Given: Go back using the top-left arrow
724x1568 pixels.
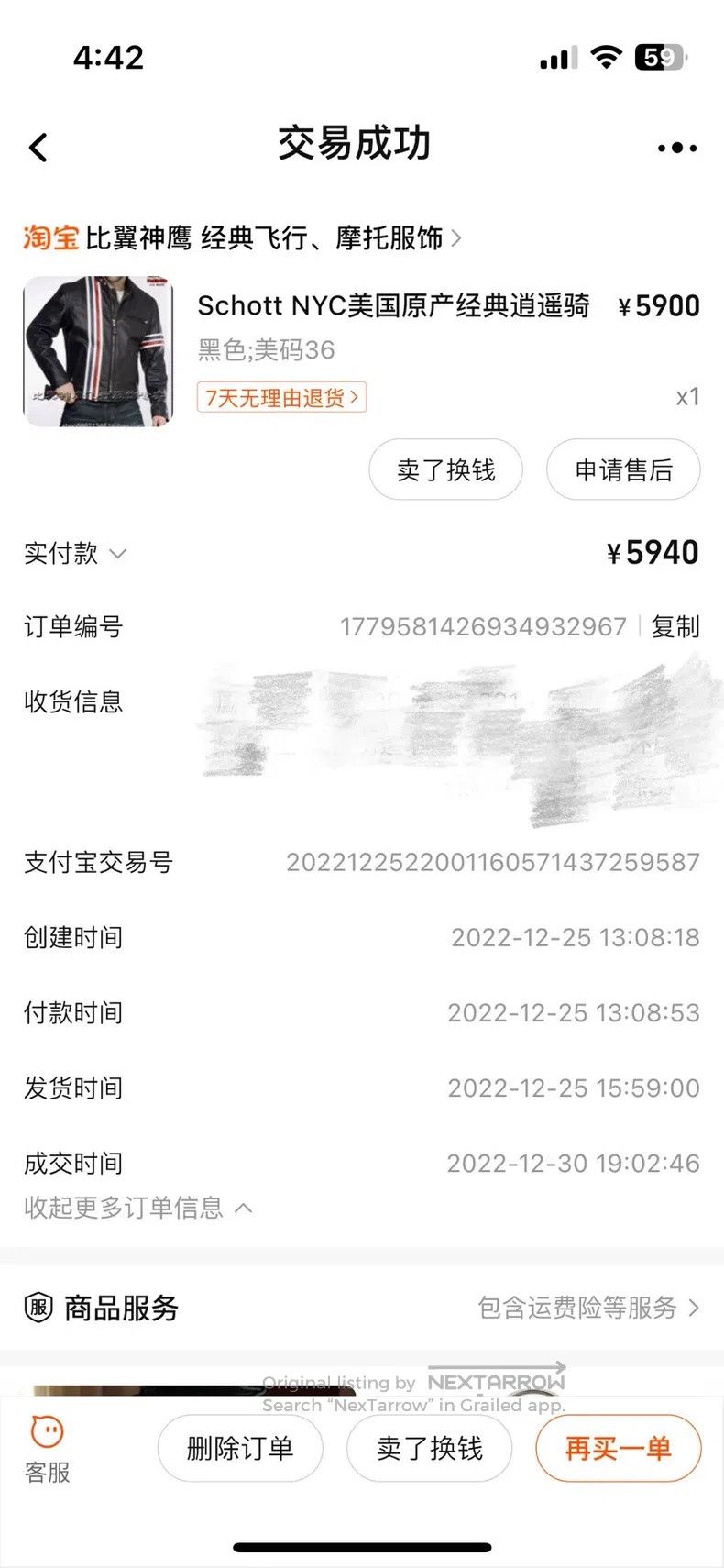Looking at the screenshot, I should 38,147.
